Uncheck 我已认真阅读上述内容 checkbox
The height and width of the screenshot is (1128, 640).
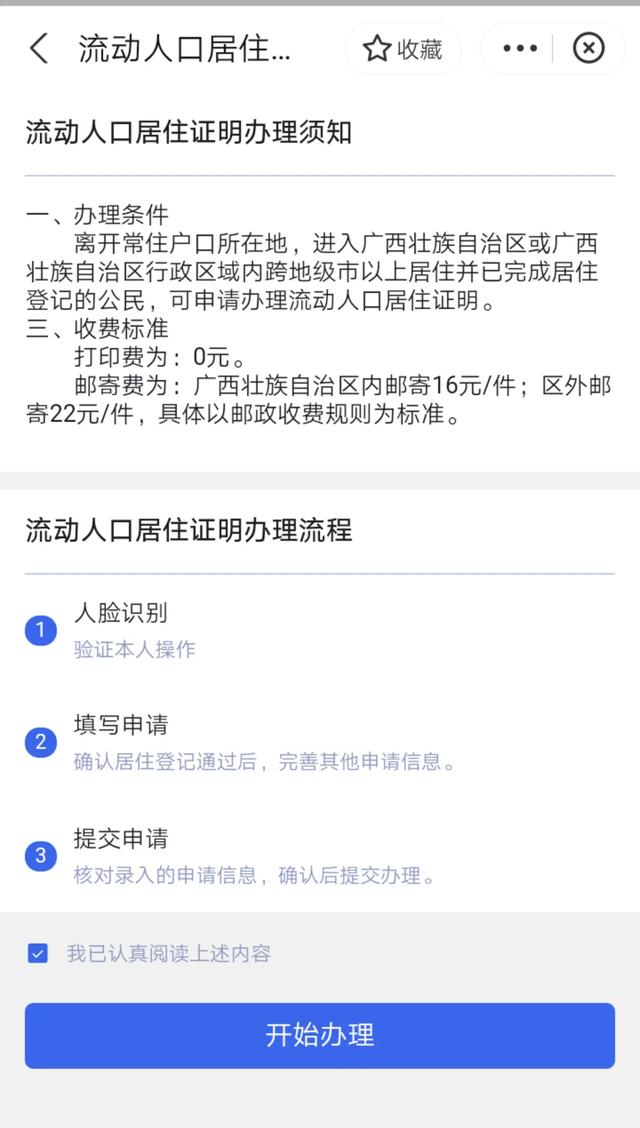coord(37,954)
